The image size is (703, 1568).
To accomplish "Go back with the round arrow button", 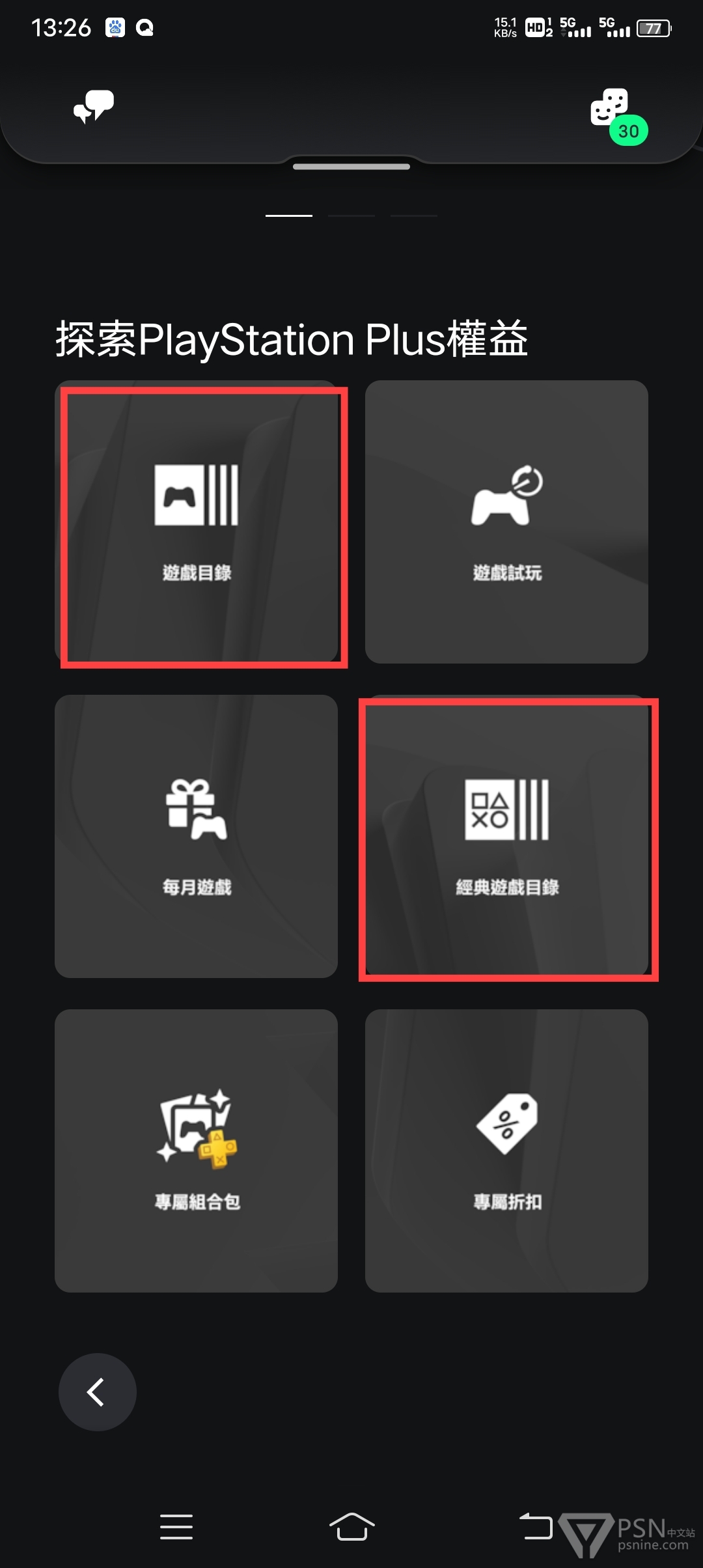I will click(x=98, y=1392).
